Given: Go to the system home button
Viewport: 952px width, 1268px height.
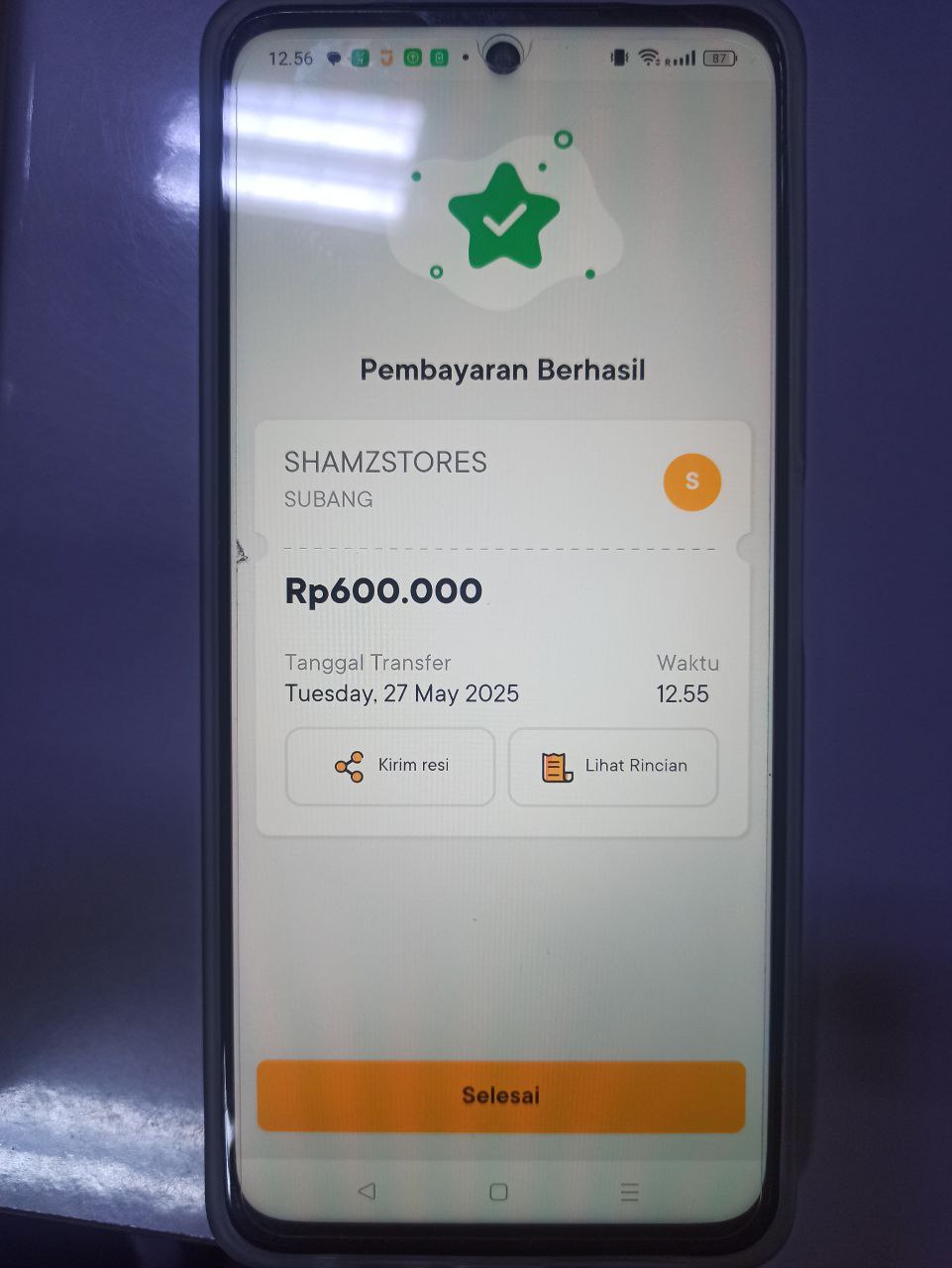Looking at the screenshot, I should (x=498, y=1192).
